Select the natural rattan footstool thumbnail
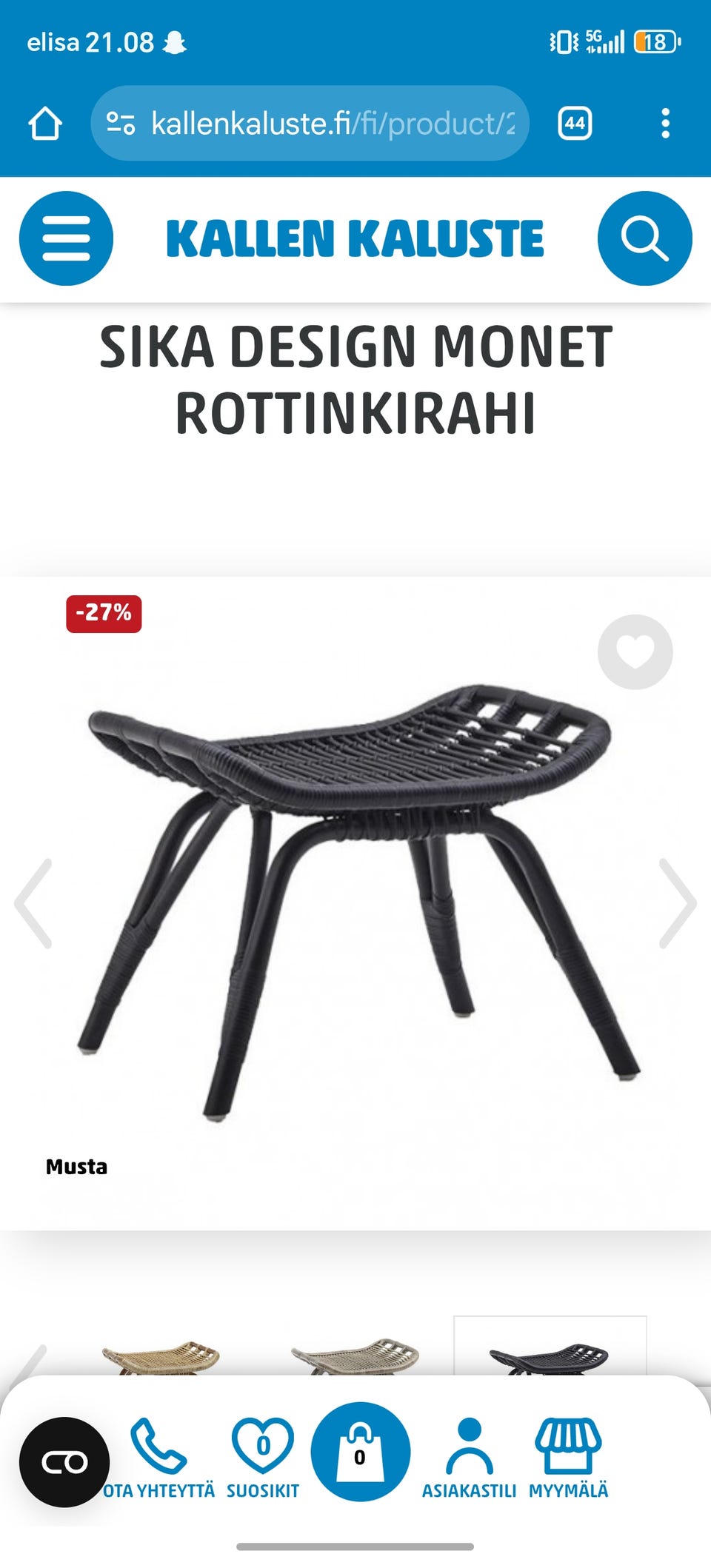 (x=161, y=1357)
